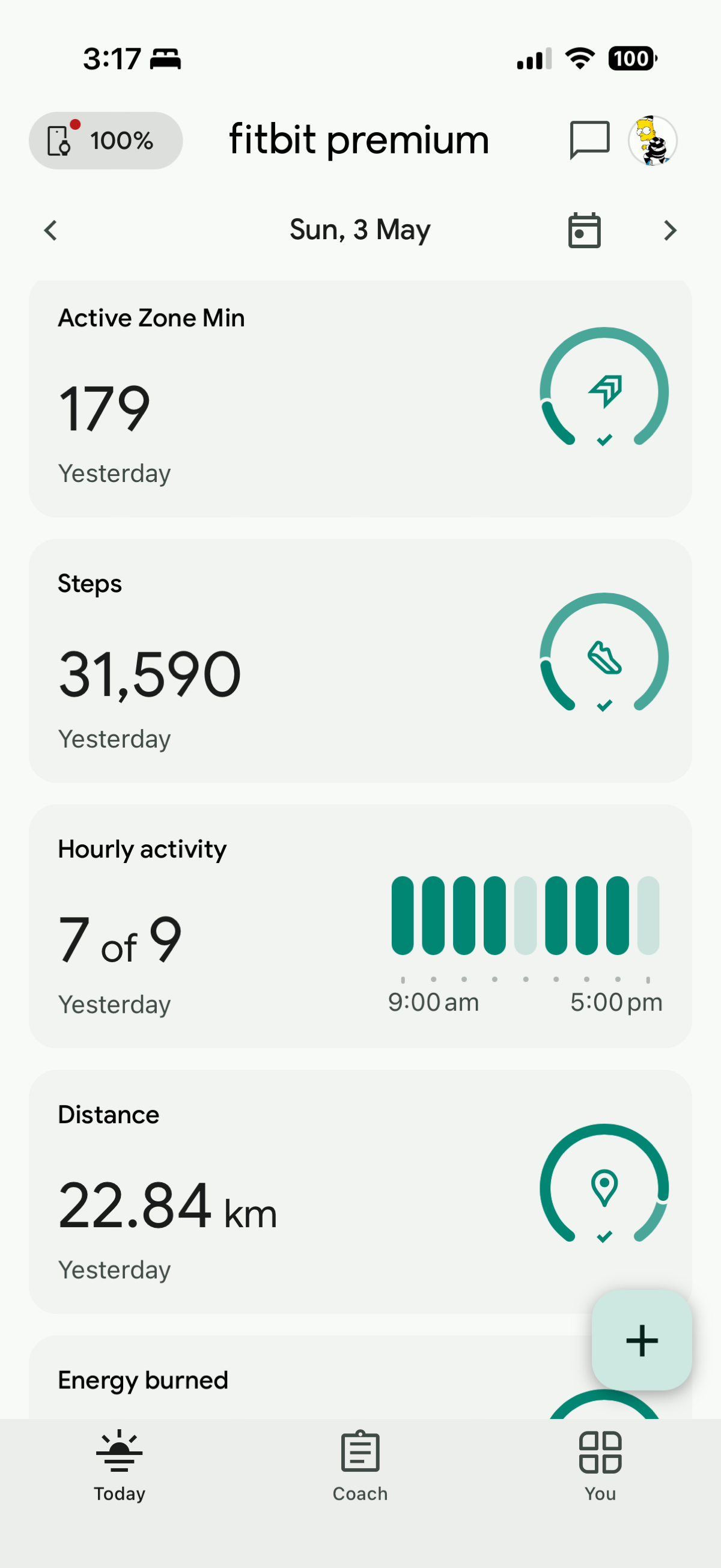The width and height of the screenshot is (721, 1568).
Task: Open the Steps card
Action: [x=360, y=661]
